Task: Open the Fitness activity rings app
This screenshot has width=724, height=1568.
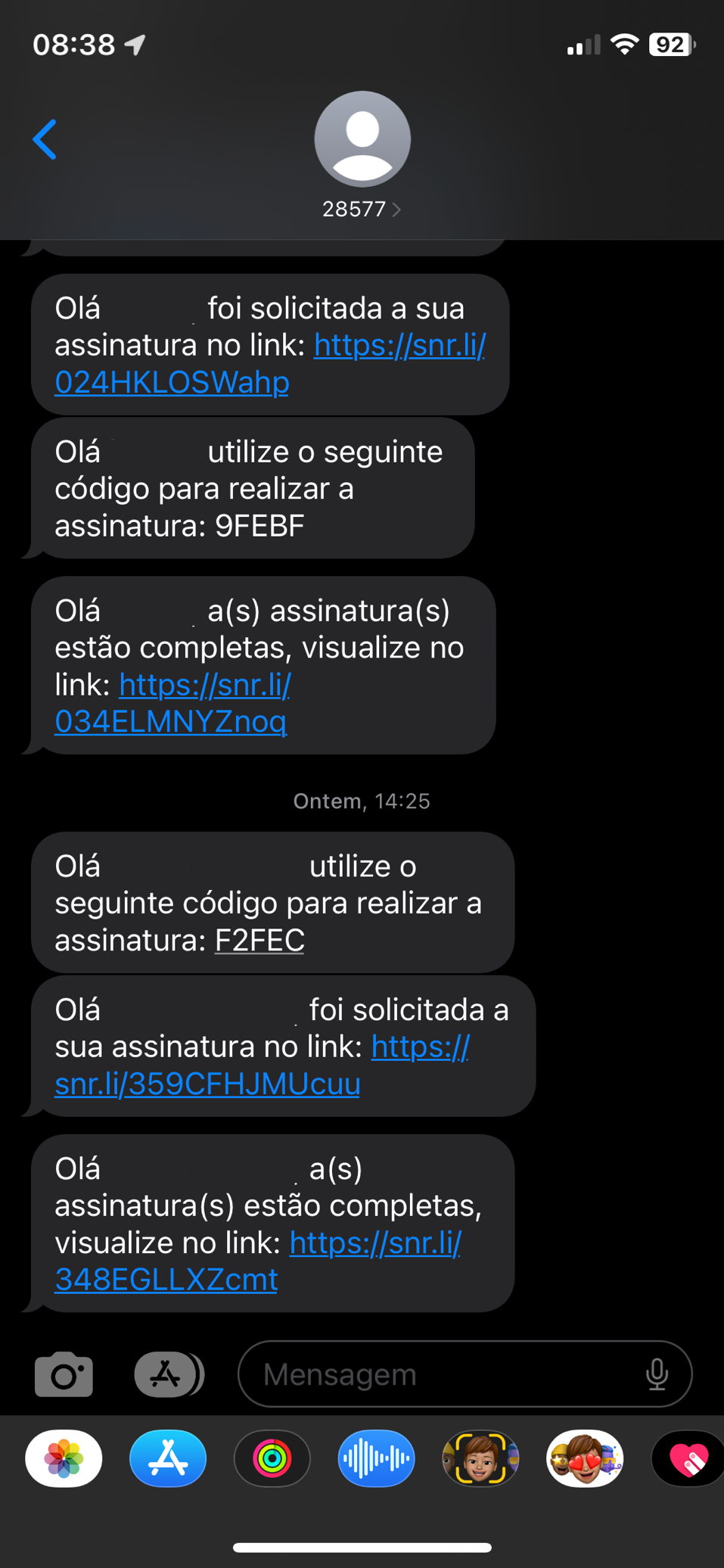Action: pyautogui.click(x=272, y=1458)
